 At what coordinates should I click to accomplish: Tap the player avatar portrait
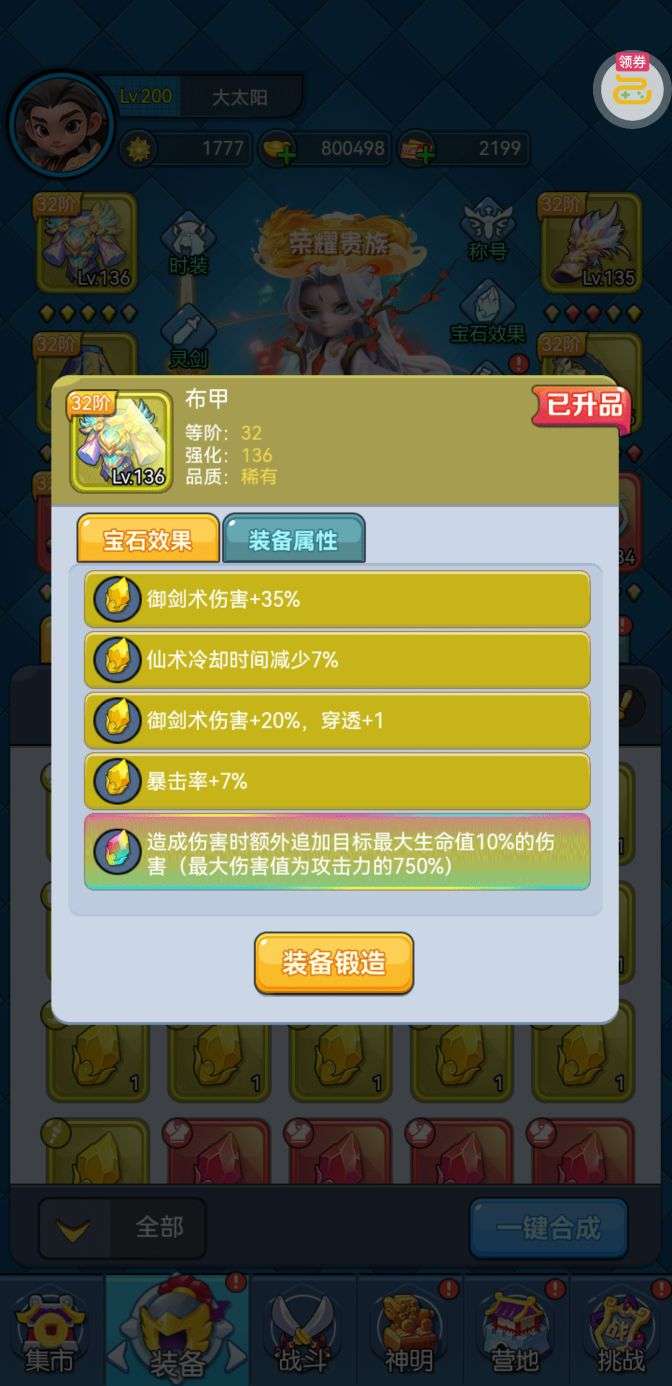60,122
